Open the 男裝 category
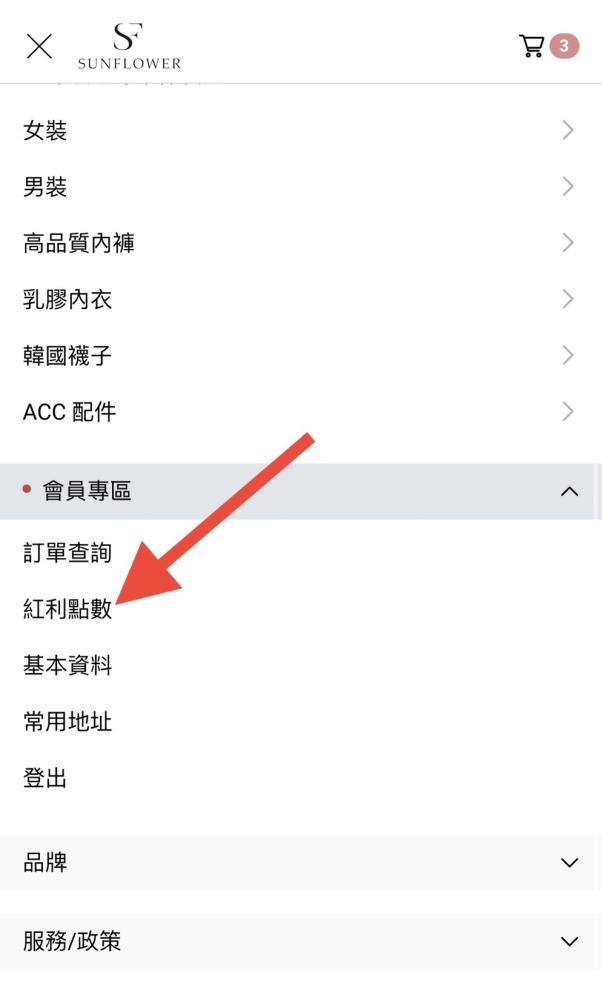This screenshot has height=999, width=602. point(301,187)
